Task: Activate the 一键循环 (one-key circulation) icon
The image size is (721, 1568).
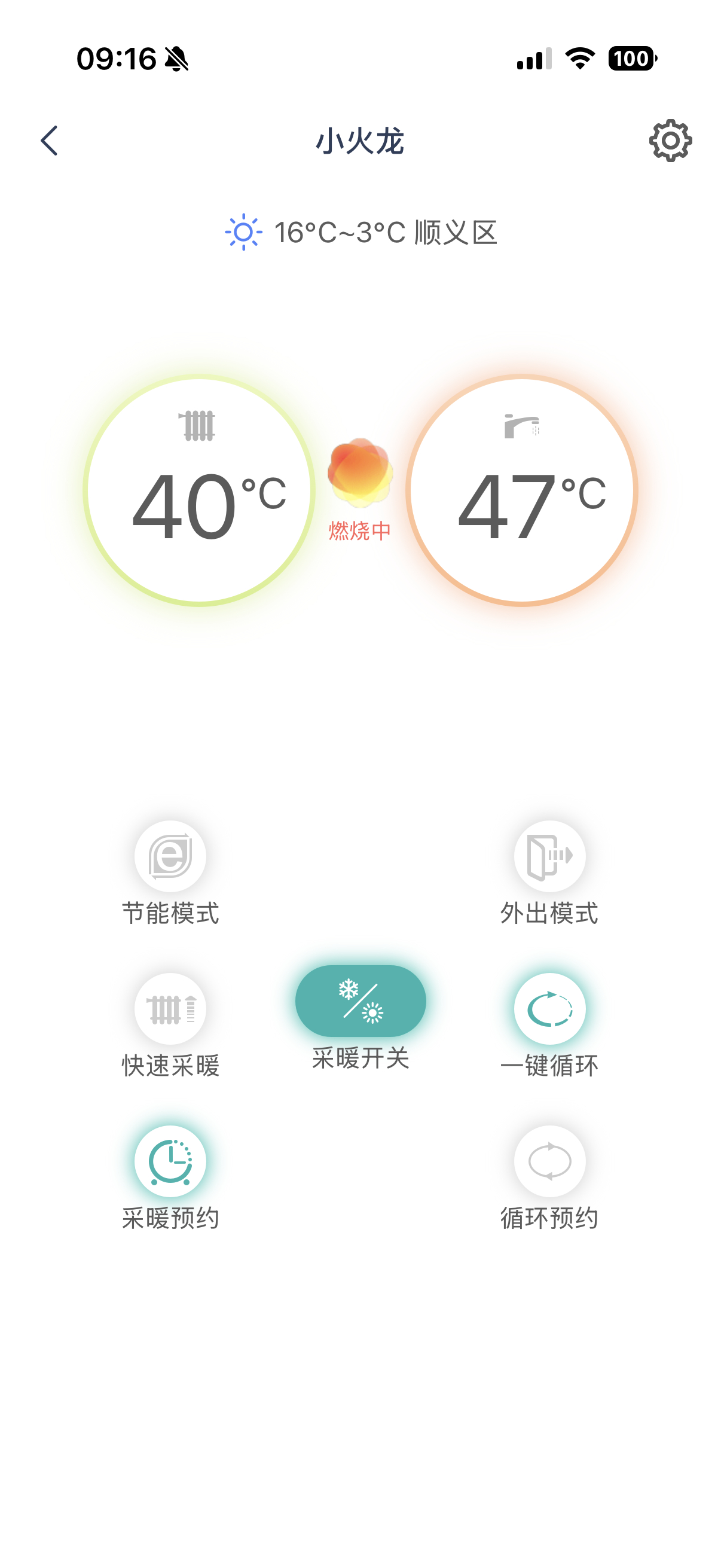Action: [549, 1008]
